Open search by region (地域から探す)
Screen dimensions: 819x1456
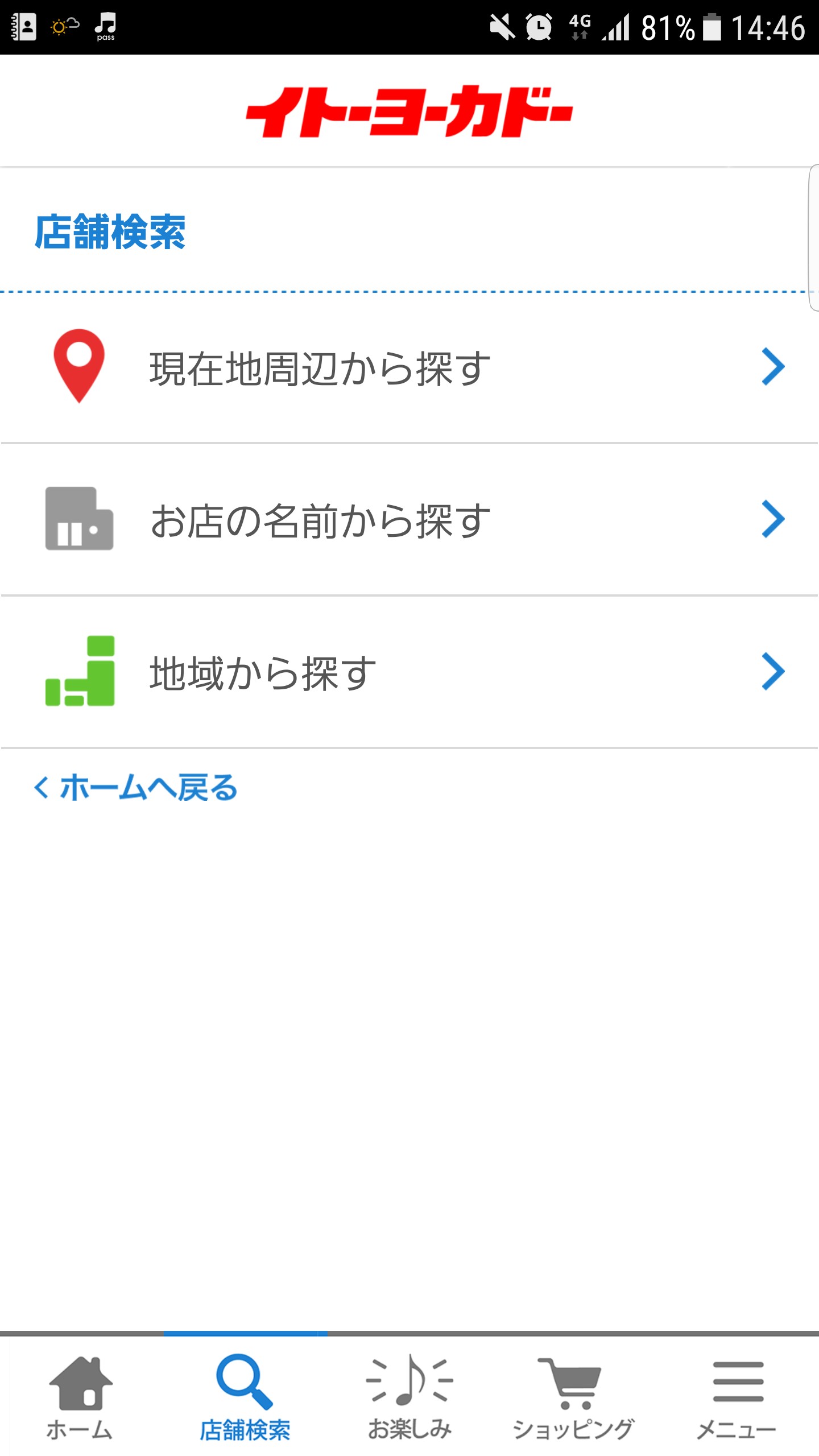[409, 672]
